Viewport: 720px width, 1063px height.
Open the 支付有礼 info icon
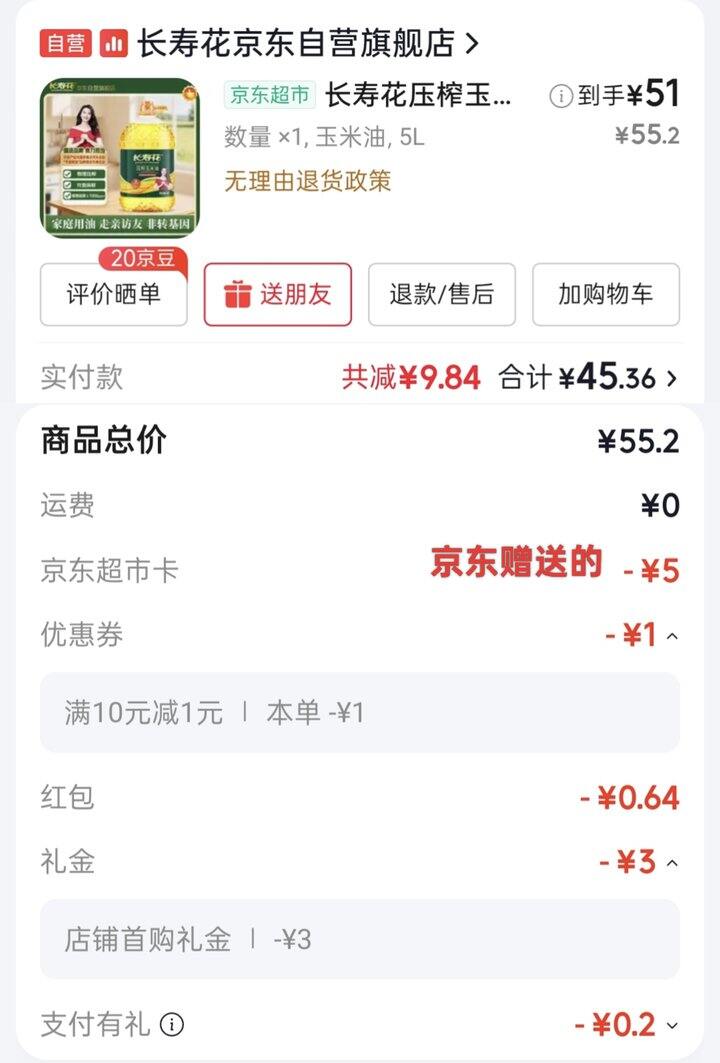tap(173, 1025)
